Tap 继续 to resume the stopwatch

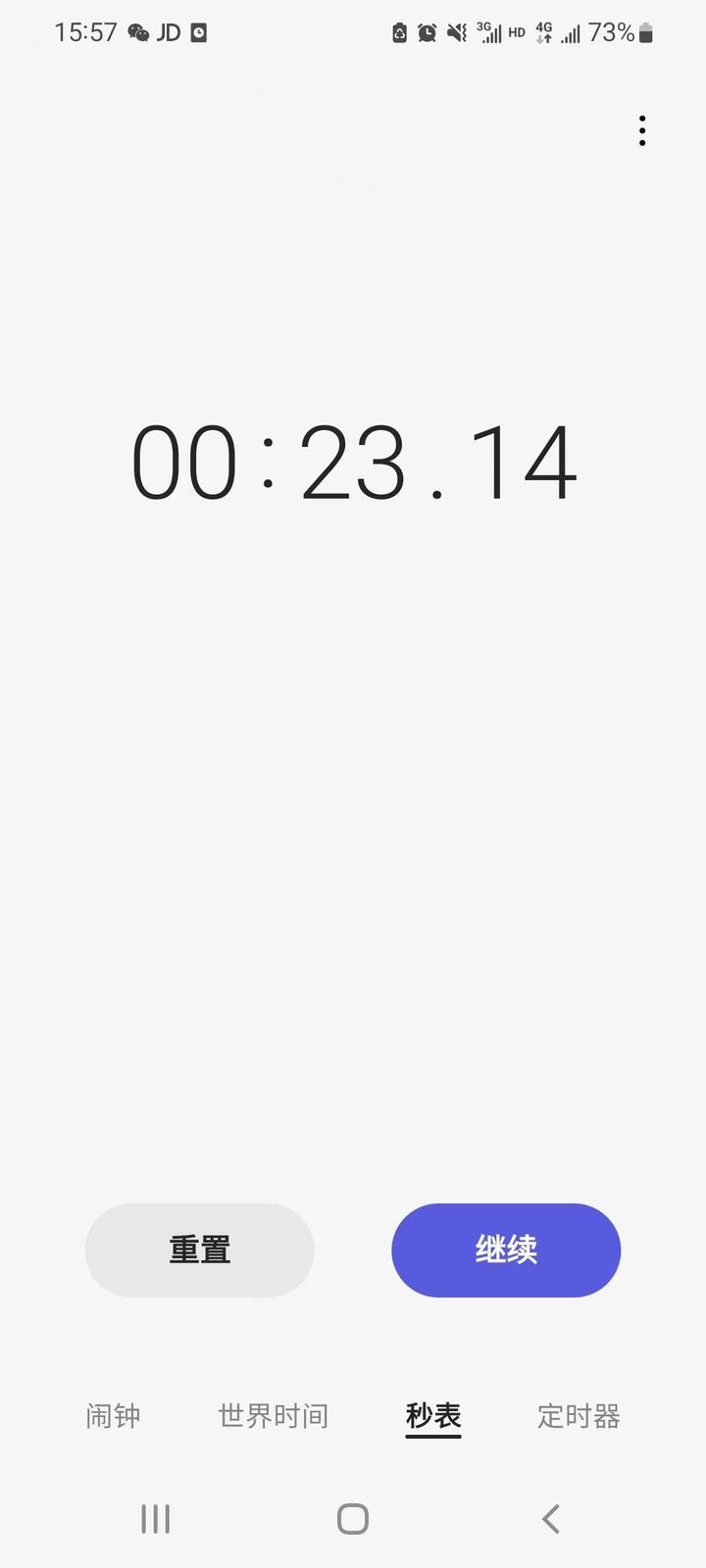506,1249
